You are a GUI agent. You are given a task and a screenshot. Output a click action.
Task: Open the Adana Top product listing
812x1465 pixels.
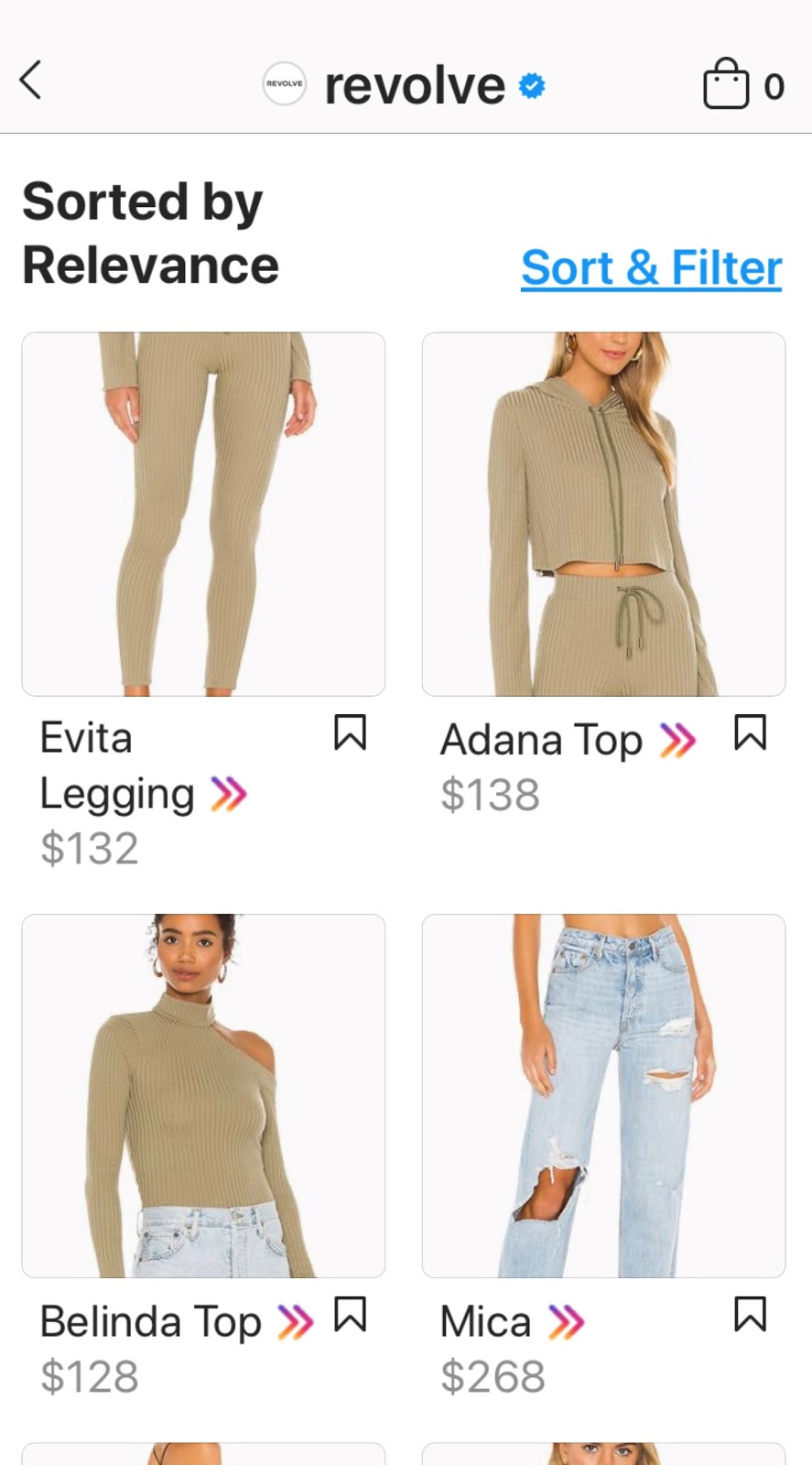541,739
